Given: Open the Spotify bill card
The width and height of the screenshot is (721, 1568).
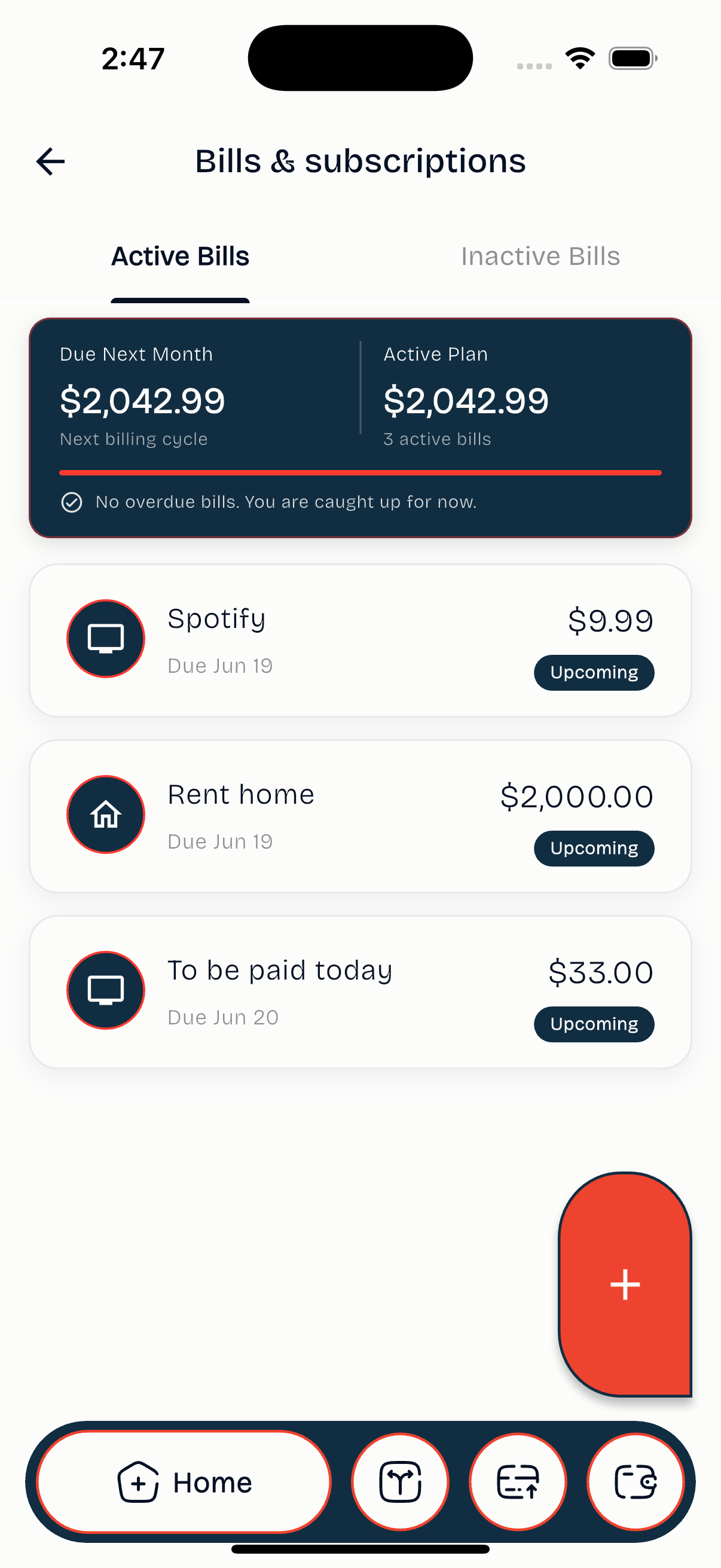Looking at the screenshot, I should (x=360, y=640).
